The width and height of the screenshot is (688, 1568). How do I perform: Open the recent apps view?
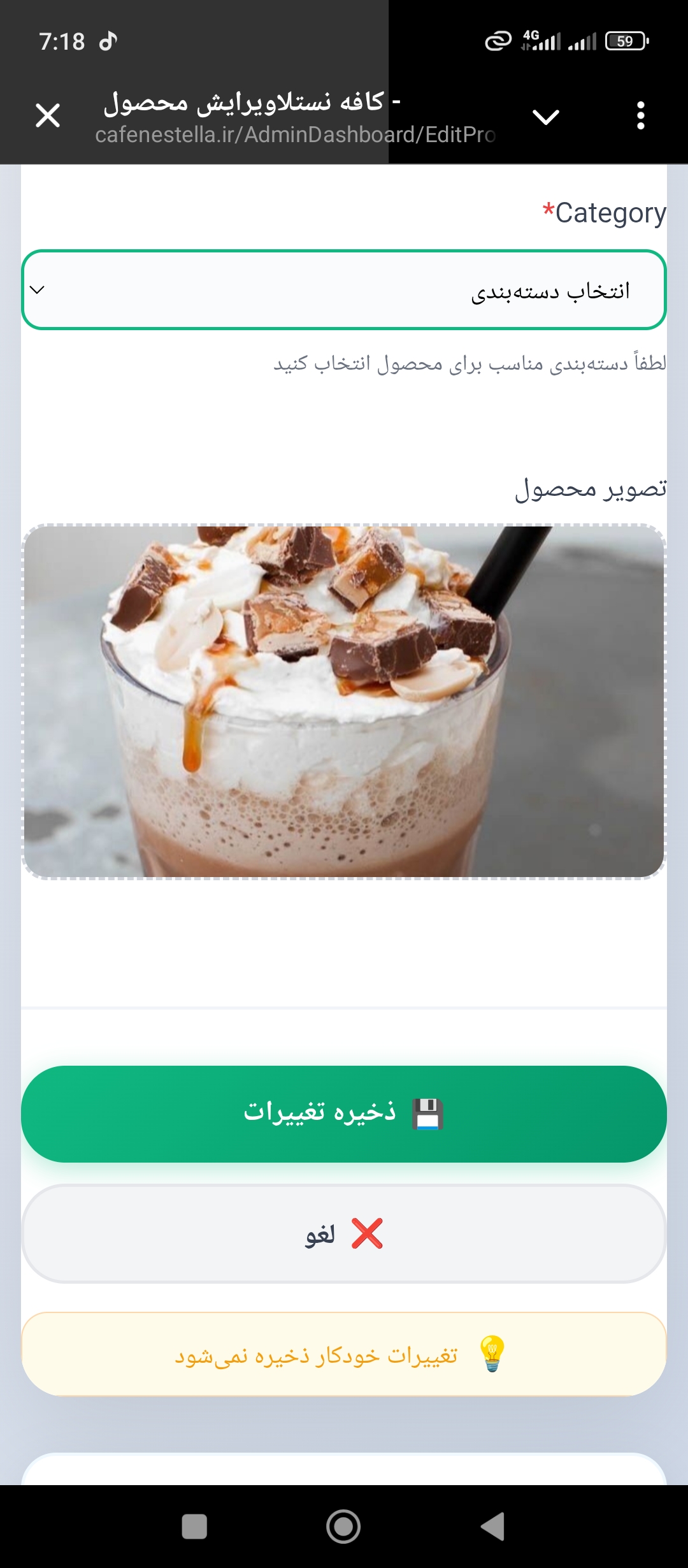click(194, 1527)
